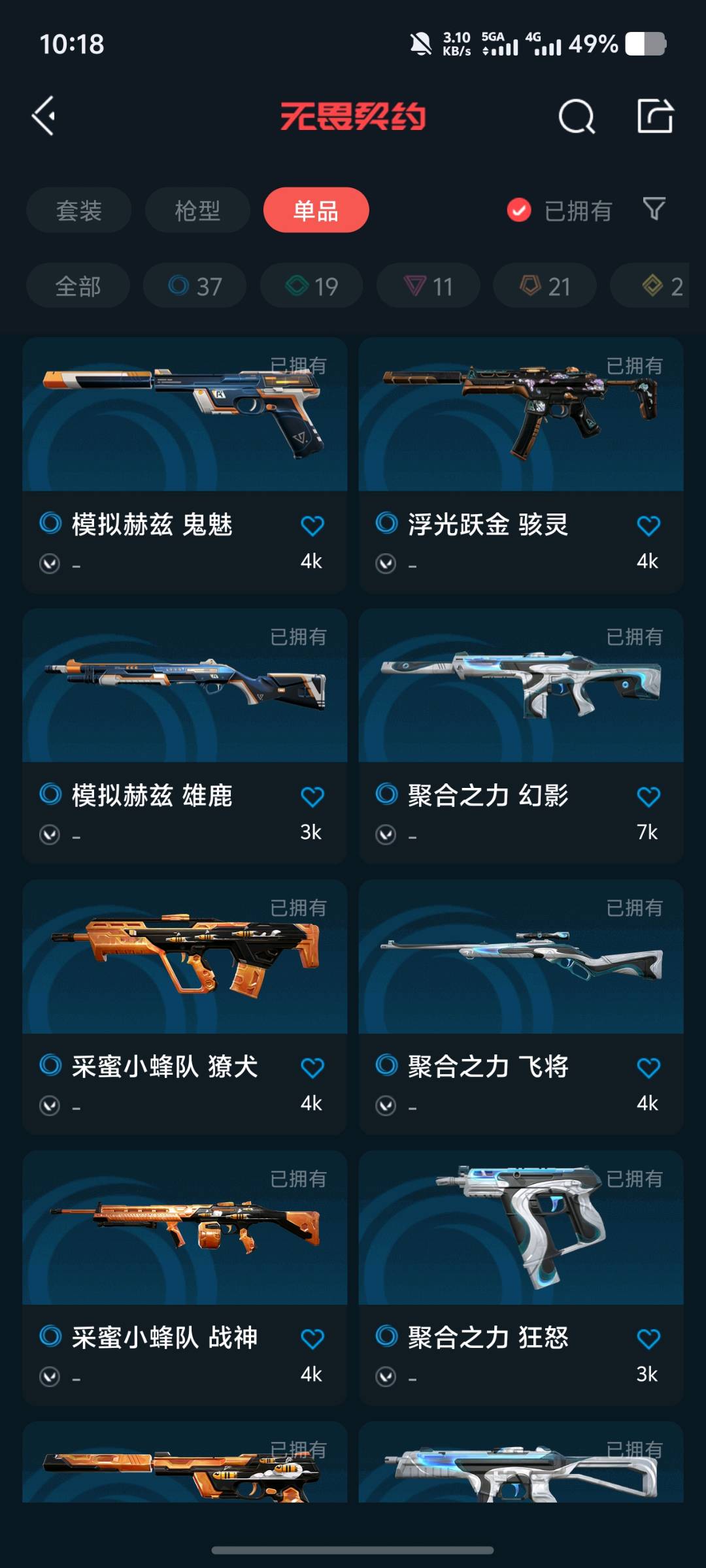Filter by the blue tier chip 37

tap(195, 286)
